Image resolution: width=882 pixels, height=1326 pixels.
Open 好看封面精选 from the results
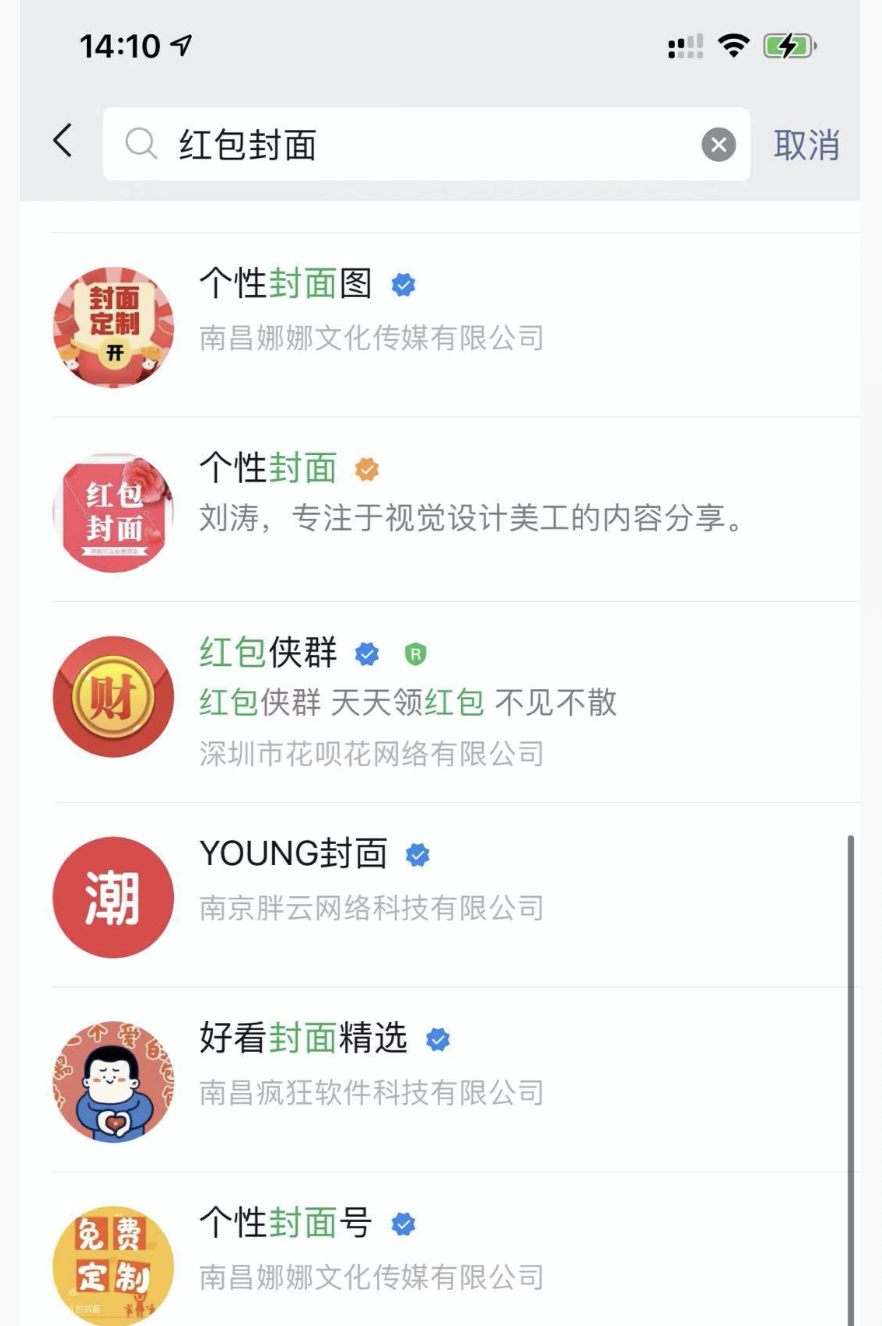click(x=304, y=1039)
